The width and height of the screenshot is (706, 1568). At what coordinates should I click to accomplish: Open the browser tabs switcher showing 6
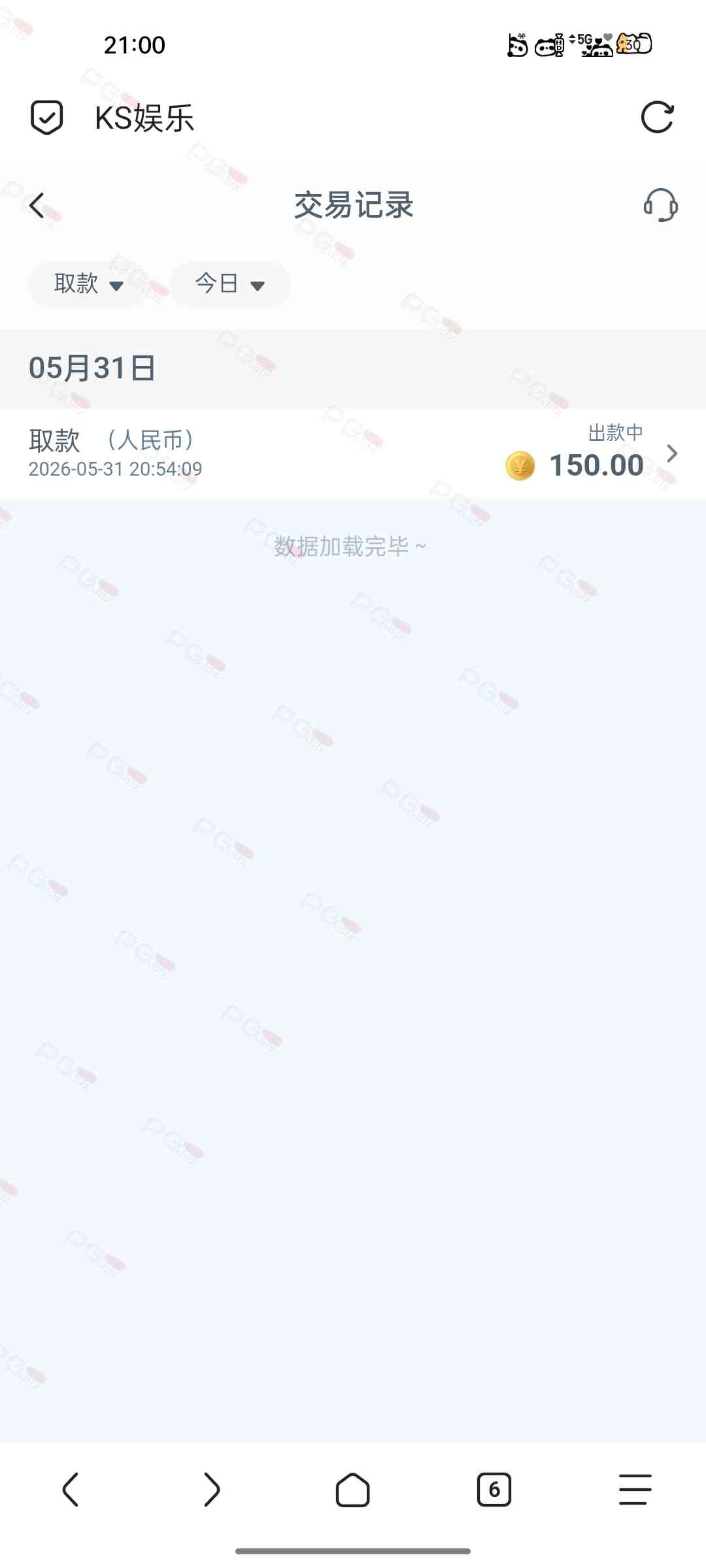tap(494, 1490)
